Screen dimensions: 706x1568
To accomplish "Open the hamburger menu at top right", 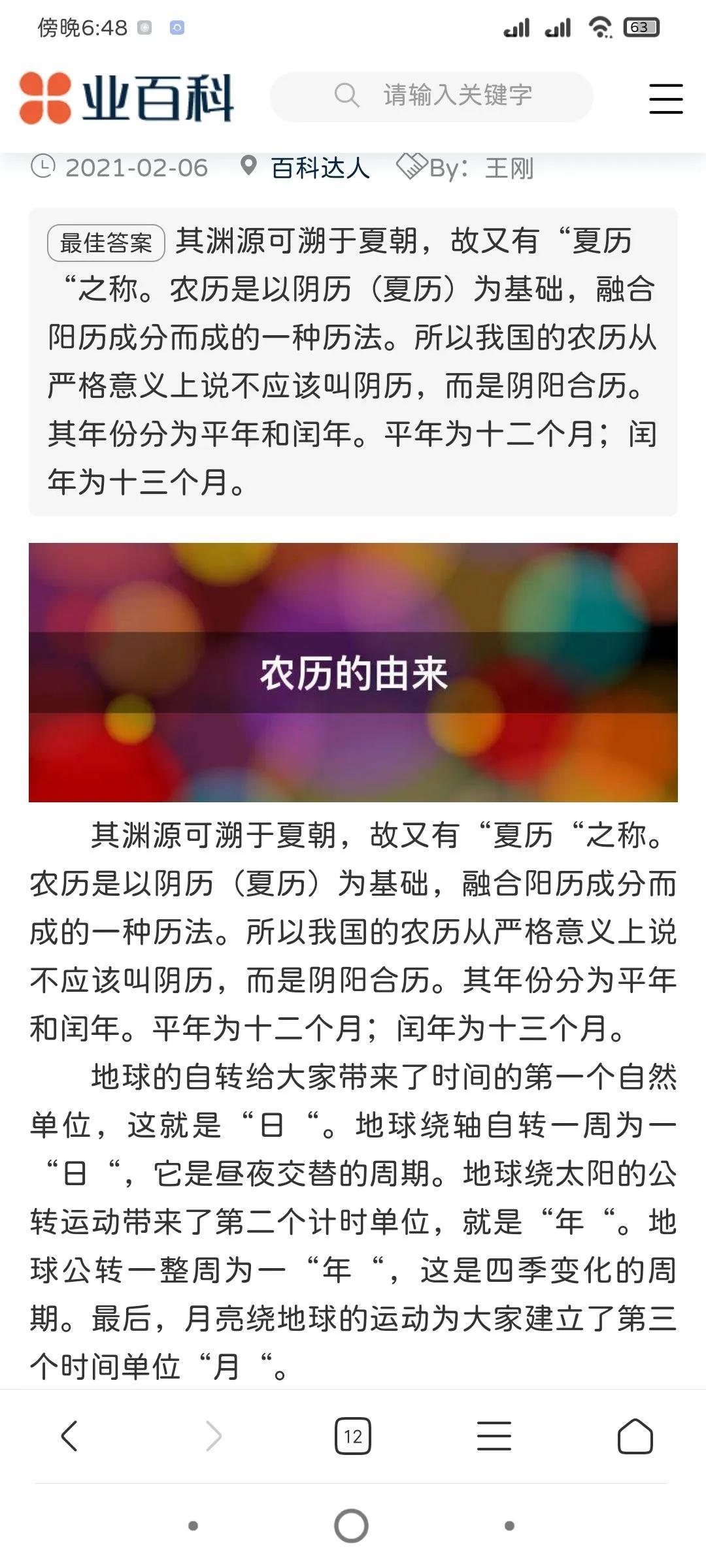I will (665, 99).
